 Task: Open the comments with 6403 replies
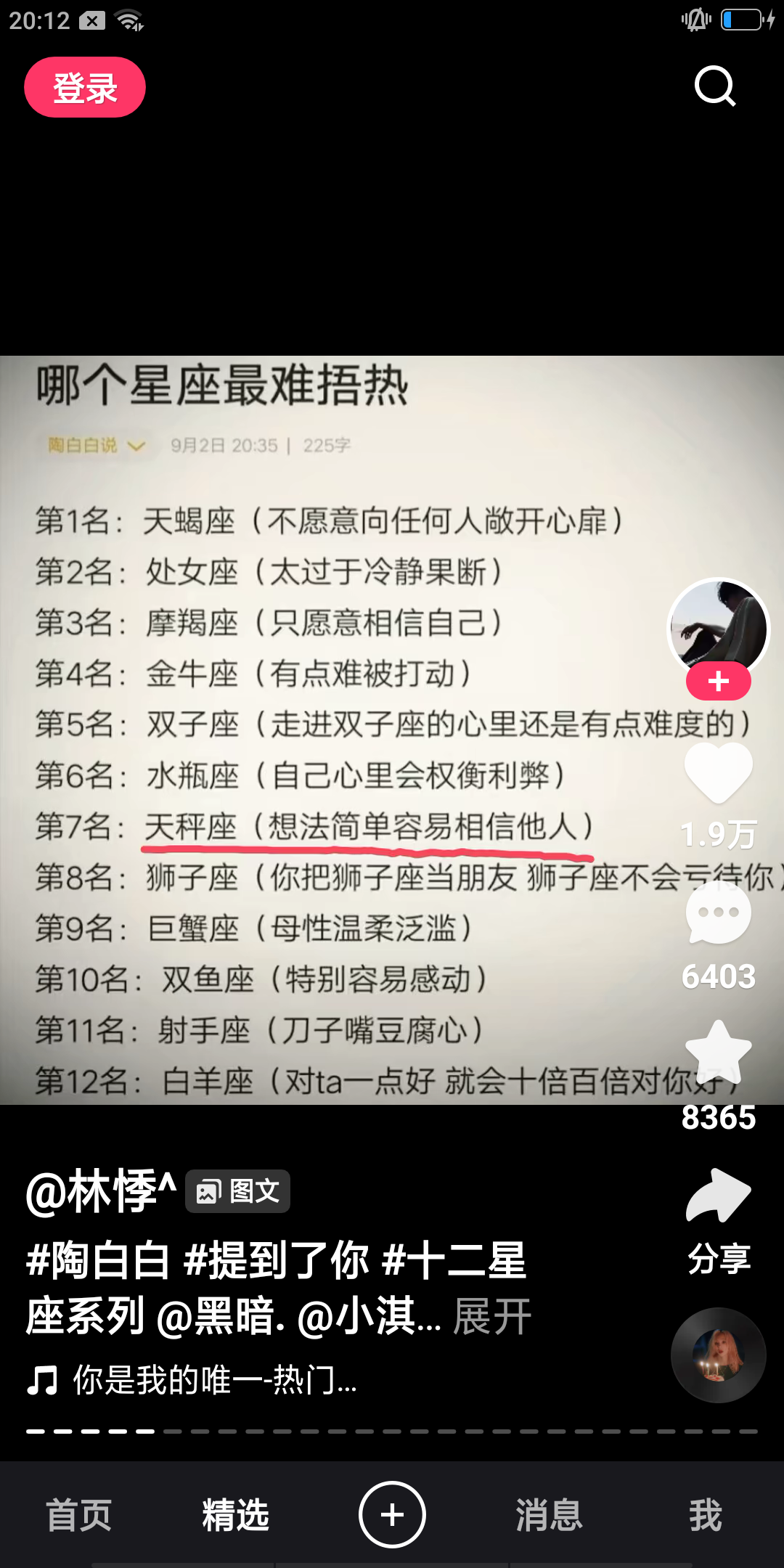pyautogui.click(x=718, y=913)
